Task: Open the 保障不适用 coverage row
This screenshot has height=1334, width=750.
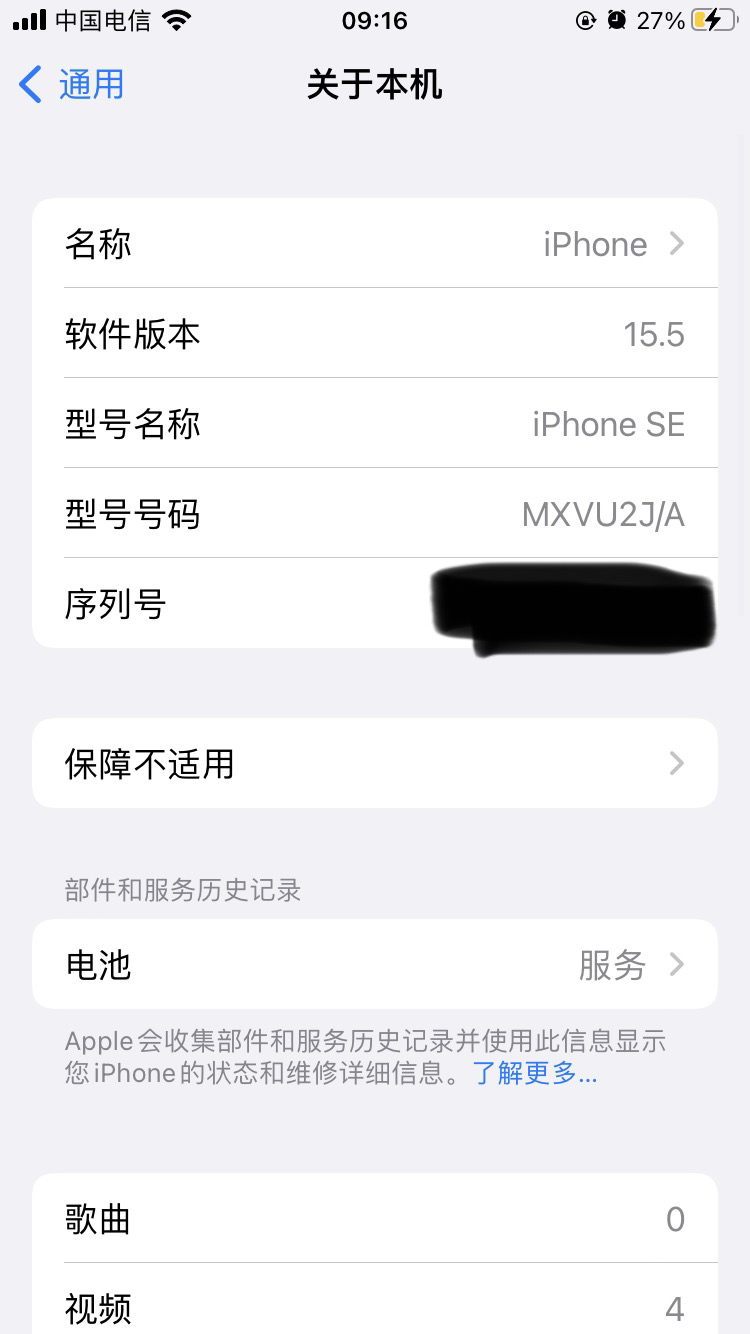Action: point(375,763)
